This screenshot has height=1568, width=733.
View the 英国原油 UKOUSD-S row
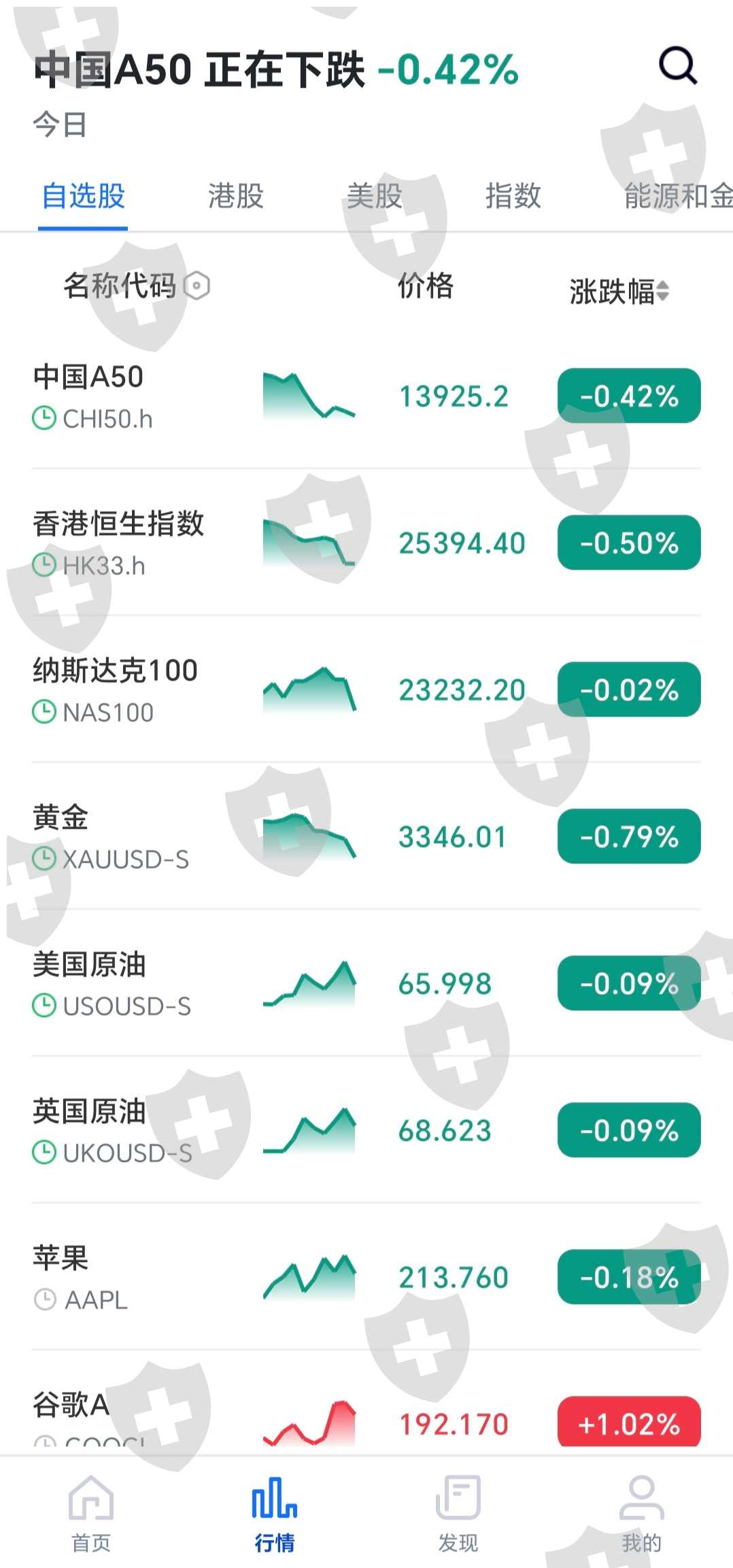(x=366, y=1131)
